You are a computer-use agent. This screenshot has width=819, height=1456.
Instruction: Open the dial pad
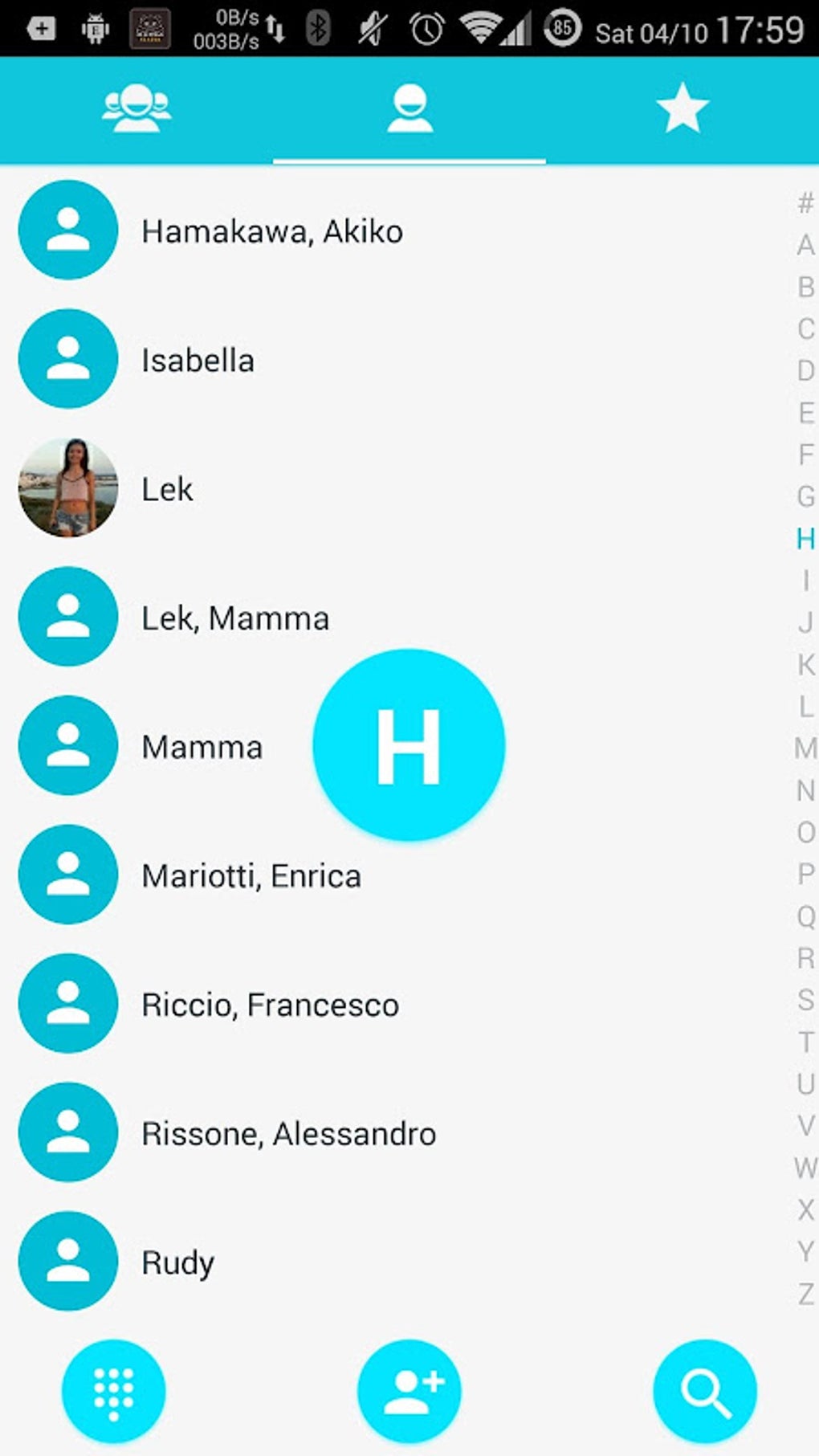click(113, 1391)
